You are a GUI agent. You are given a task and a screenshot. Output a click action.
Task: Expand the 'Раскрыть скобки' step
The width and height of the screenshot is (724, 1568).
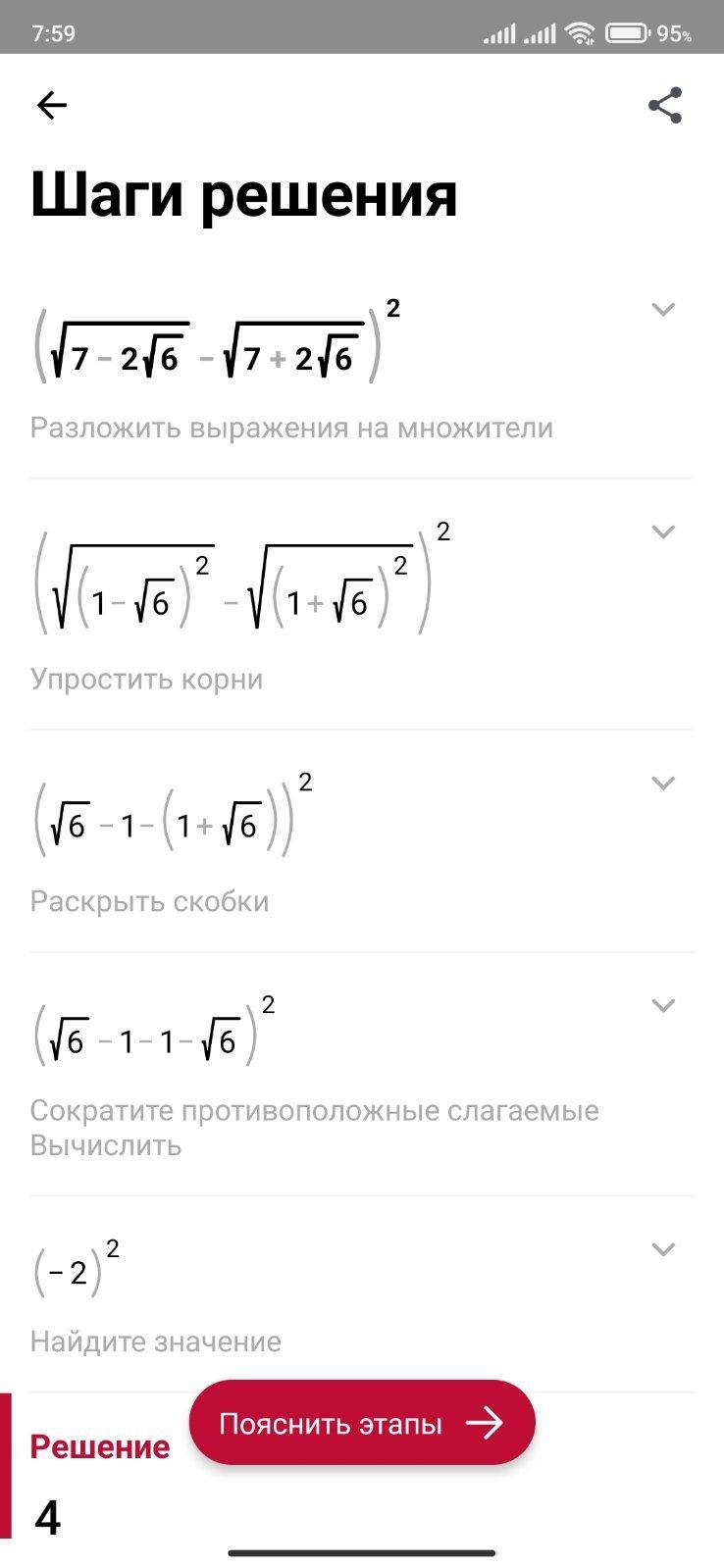pyautogui.click(x=663, y=784)
